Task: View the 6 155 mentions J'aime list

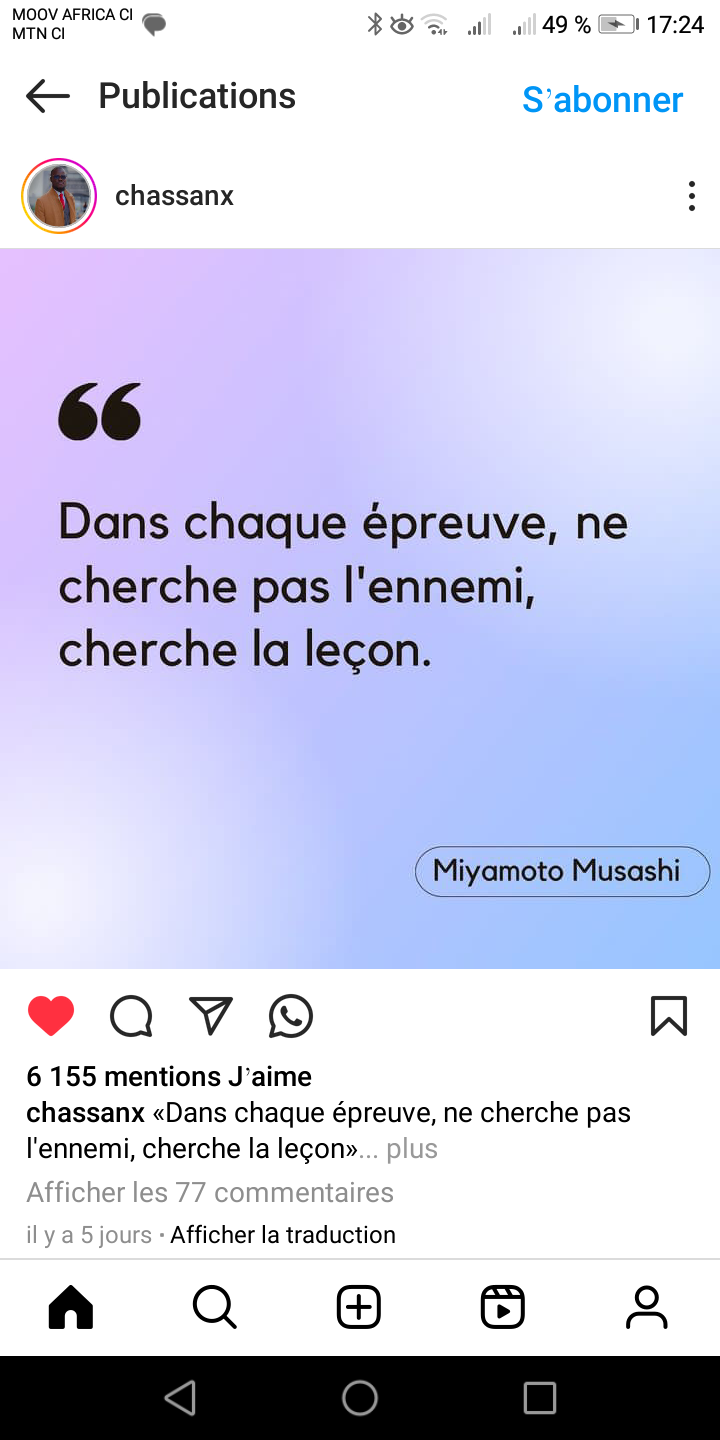Action: pos(169,1076)
